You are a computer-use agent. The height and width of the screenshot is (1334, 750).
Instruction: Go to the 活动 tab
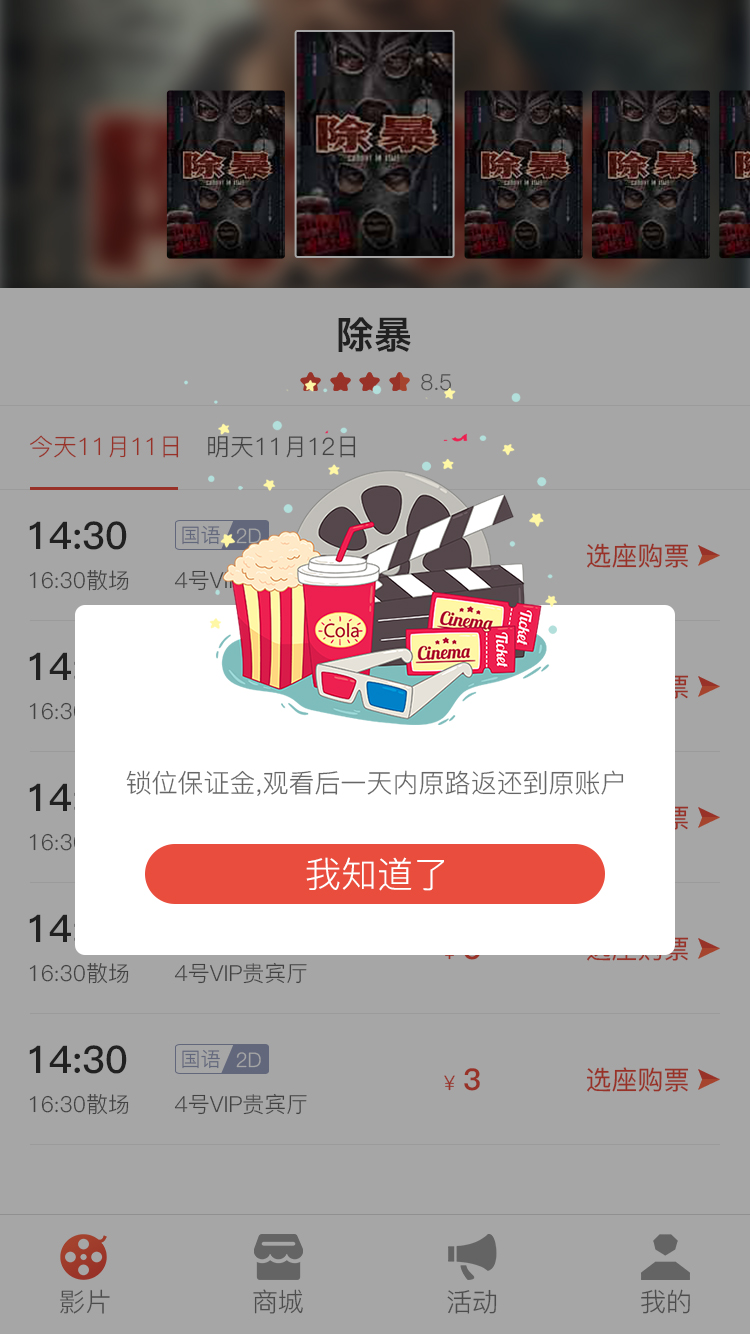click(471, 1274)
